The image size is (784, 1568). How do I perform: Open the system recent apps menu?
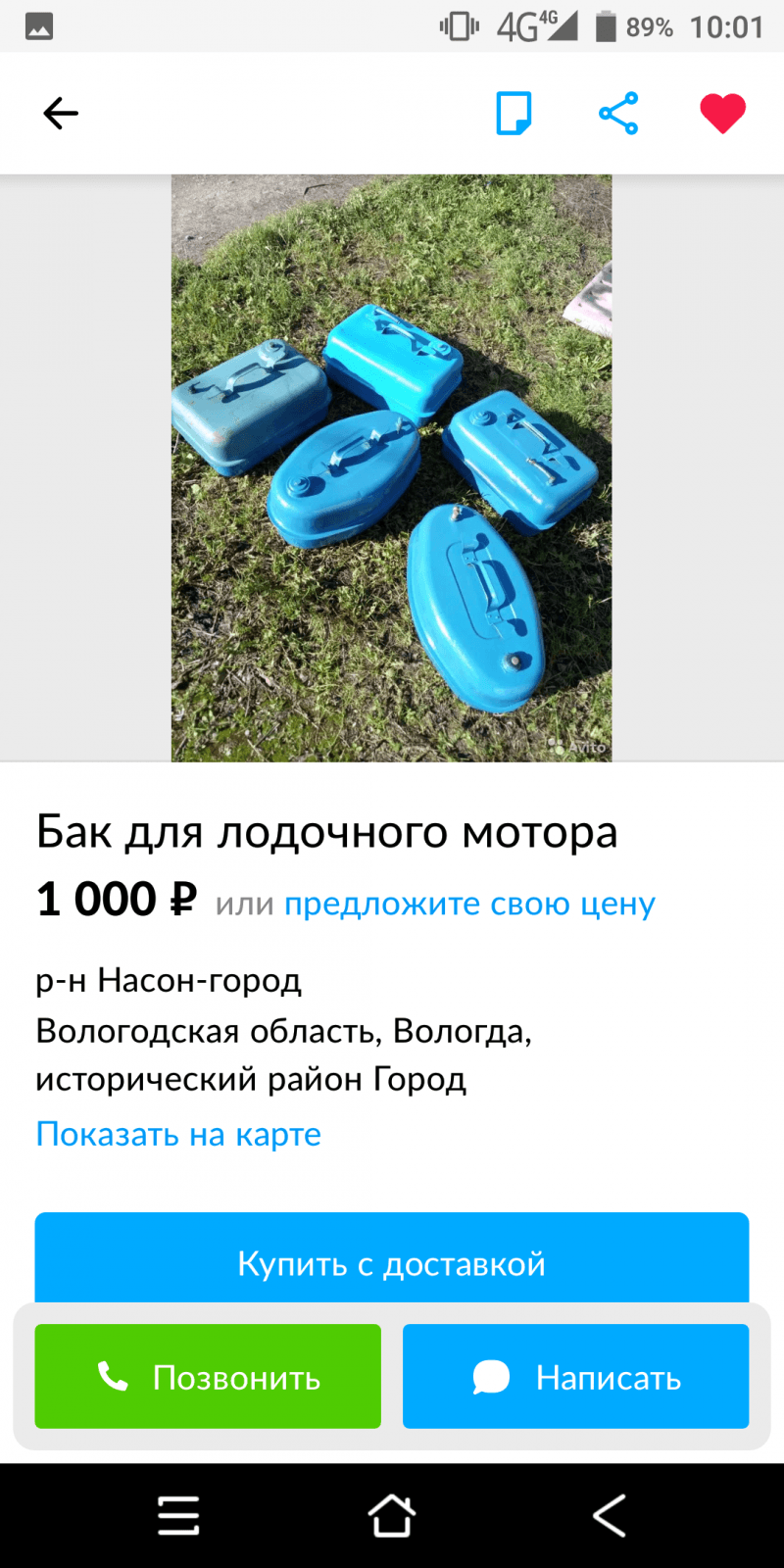tap(178, 1515)
